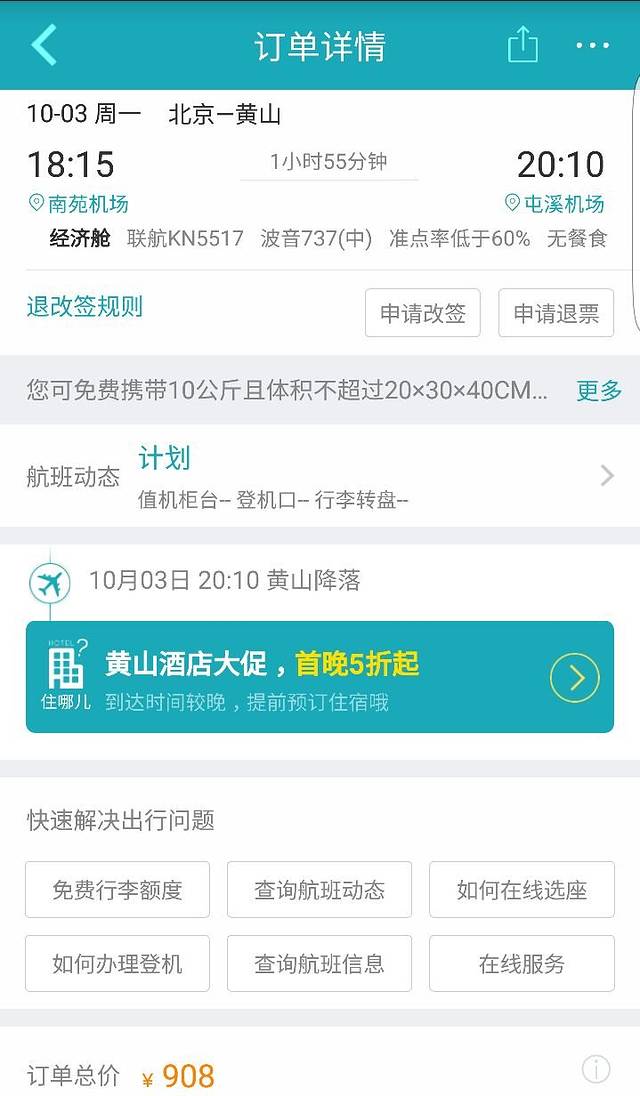Open the 黄山酒店大促 hotel promotion banner
The width and height of the screenshot is (640, 1096).
(320, 677)
